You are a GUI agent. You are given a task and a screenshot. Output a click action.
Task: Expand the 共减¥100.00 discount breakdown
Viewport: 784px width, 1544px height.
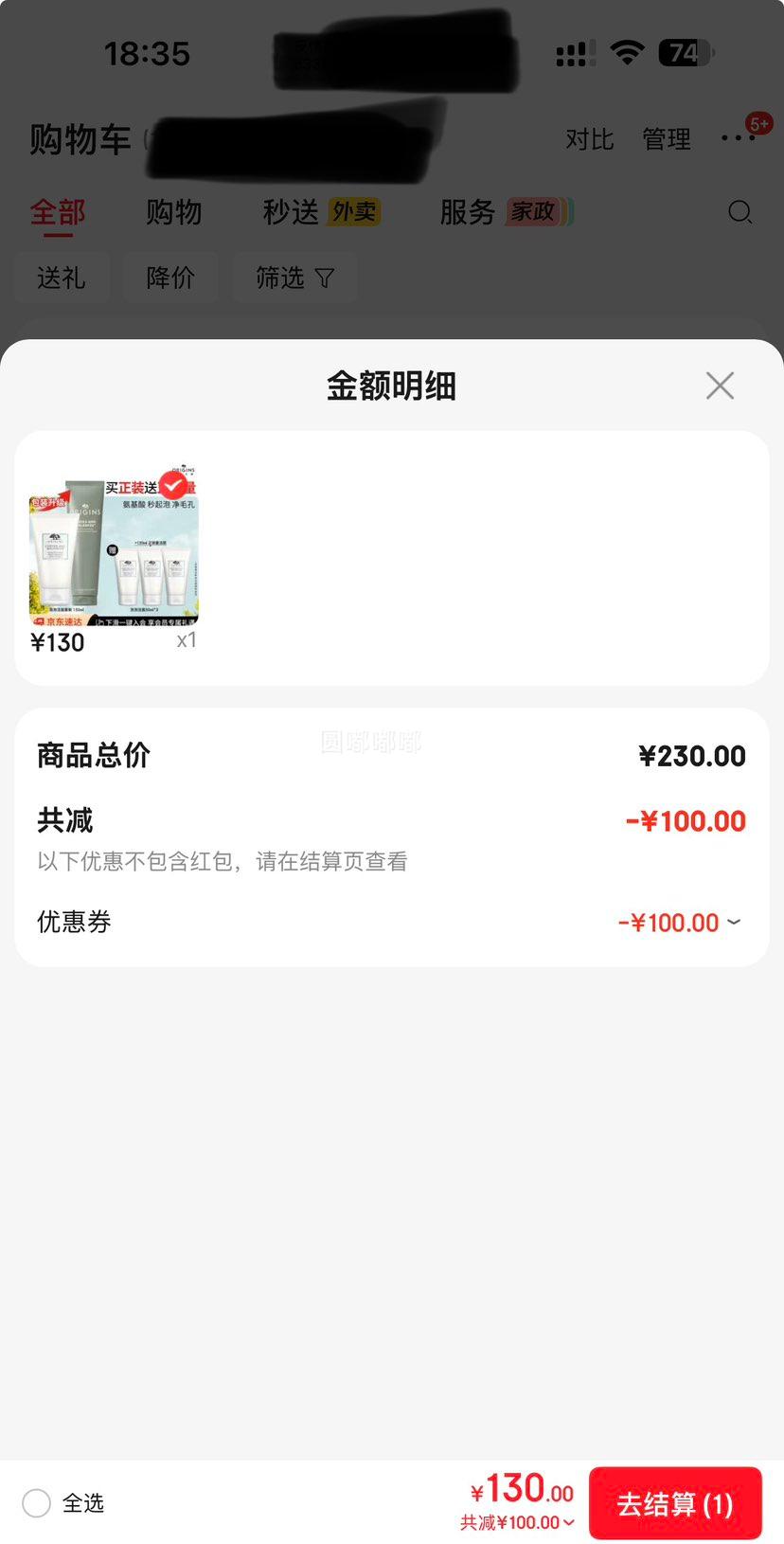click(x=516, y=1522)
